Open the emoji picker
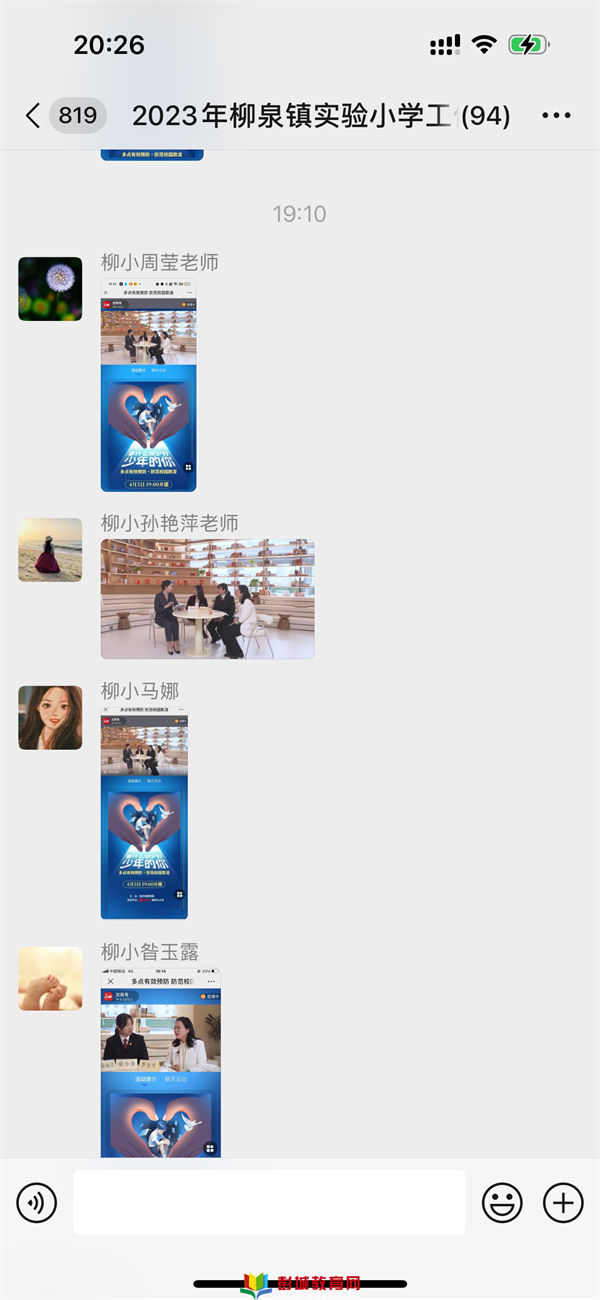Viewport: 600px width, 1300px height. pyautogui.click(x=502, y=1203)
